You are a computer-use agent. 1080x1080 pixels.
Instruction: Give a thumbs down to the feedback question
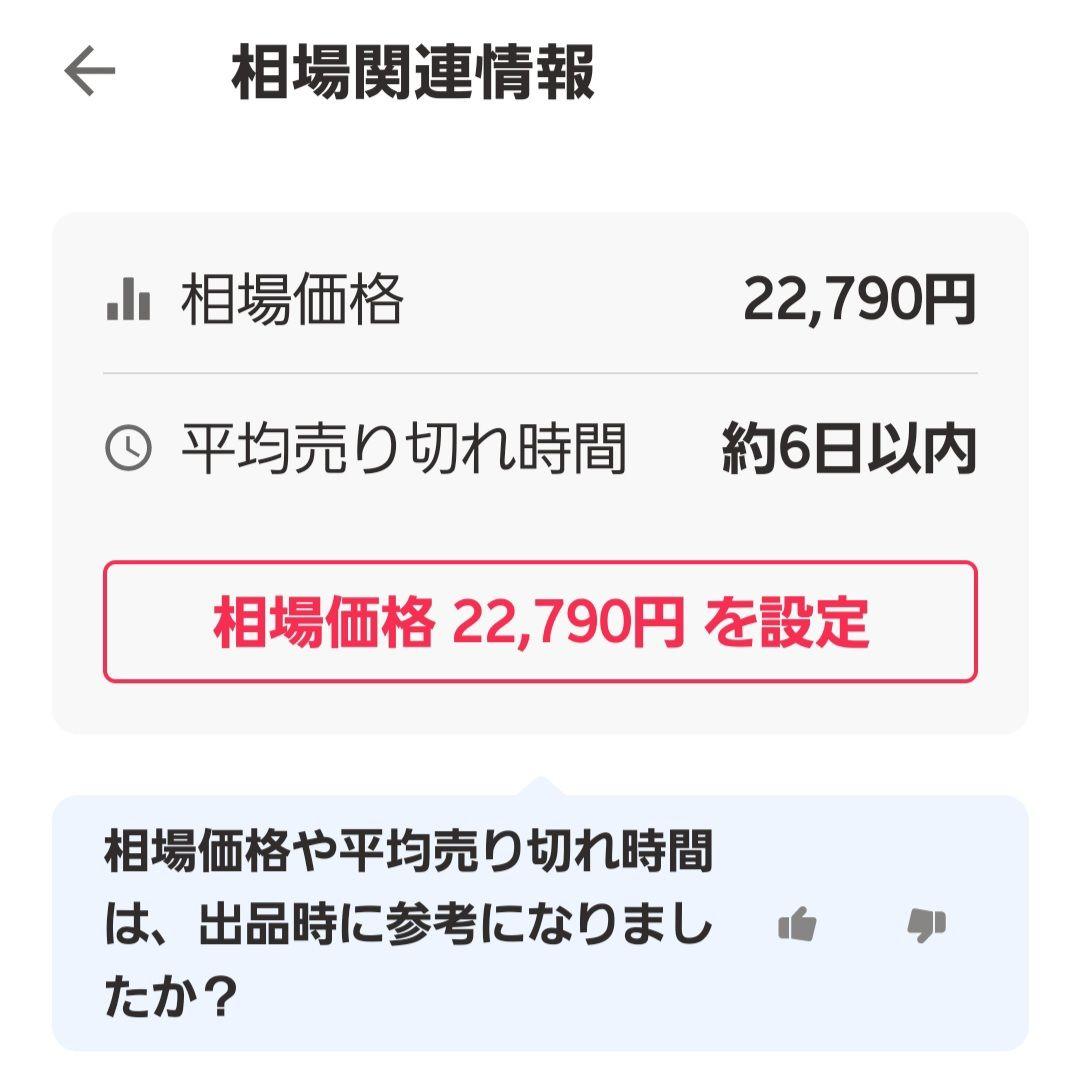tap(926, 925)
